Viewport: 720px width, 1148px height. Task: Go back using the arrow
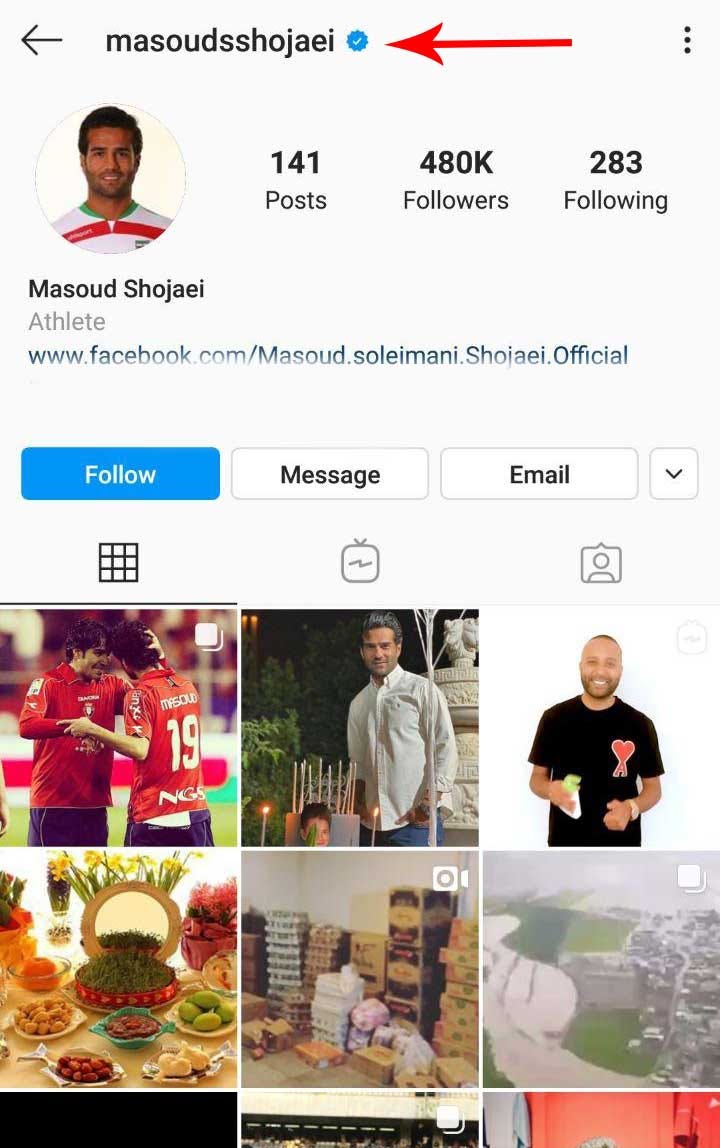coord(42,40)
